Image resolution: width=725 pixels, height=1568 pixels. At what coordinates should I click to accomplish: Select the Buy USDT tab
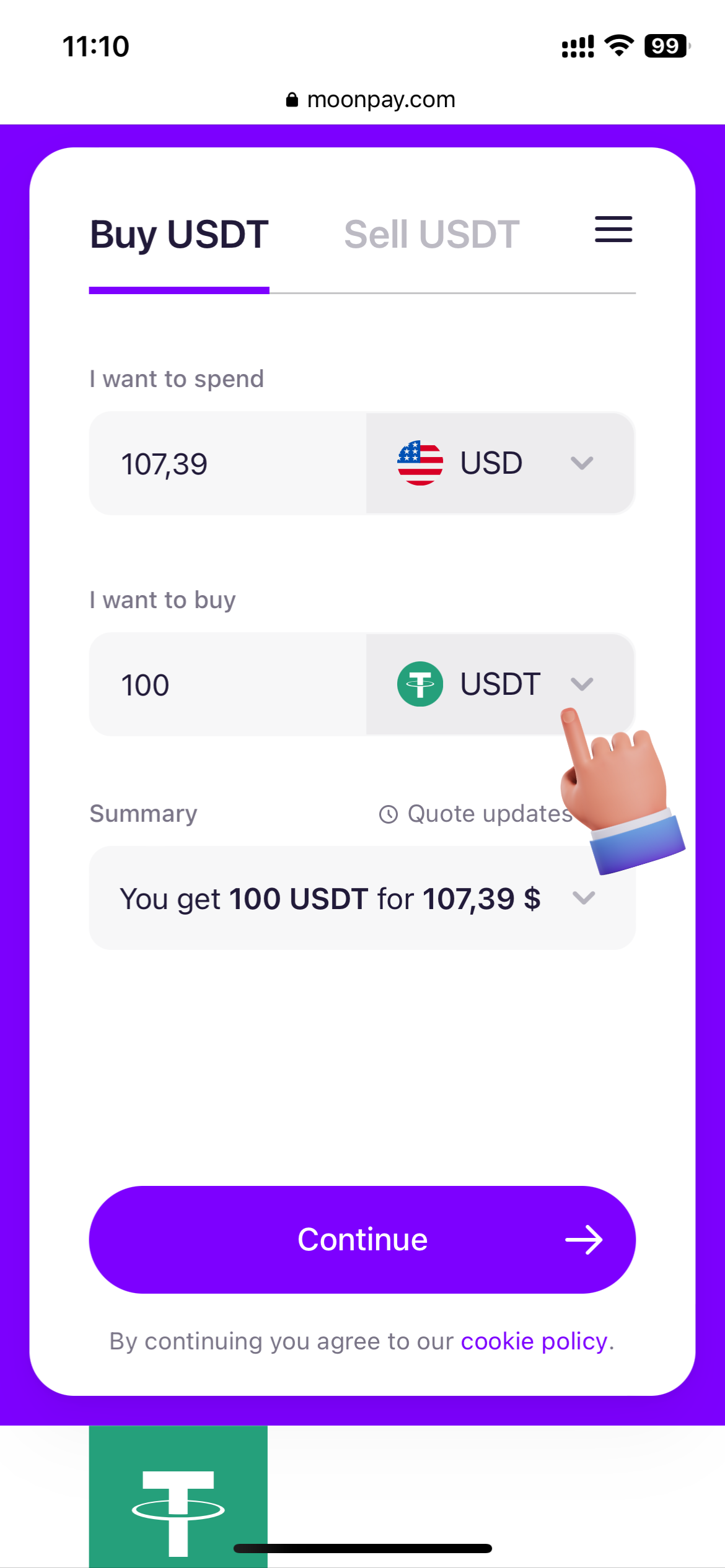point(179,235)
